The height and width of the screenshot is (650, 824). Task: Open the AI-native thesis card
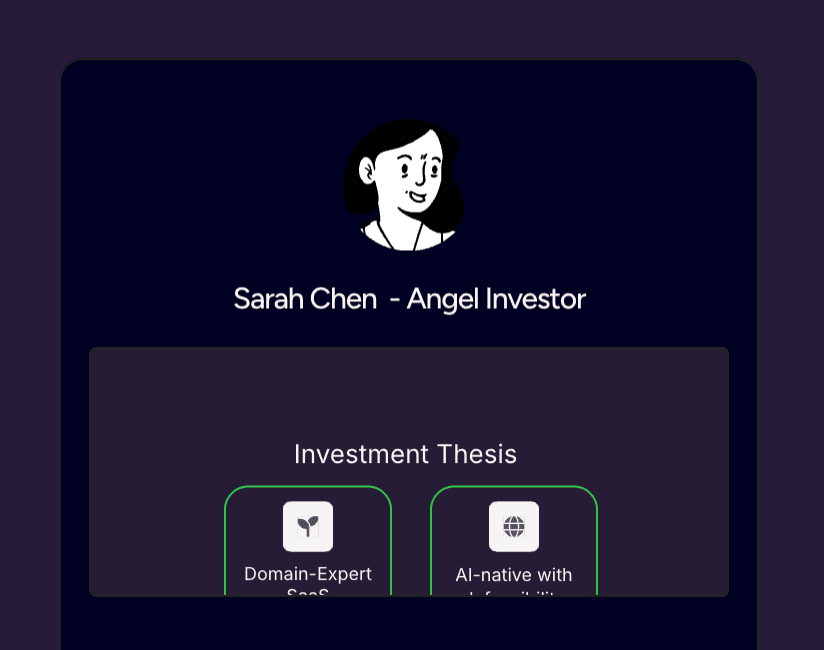pos(514,545)
